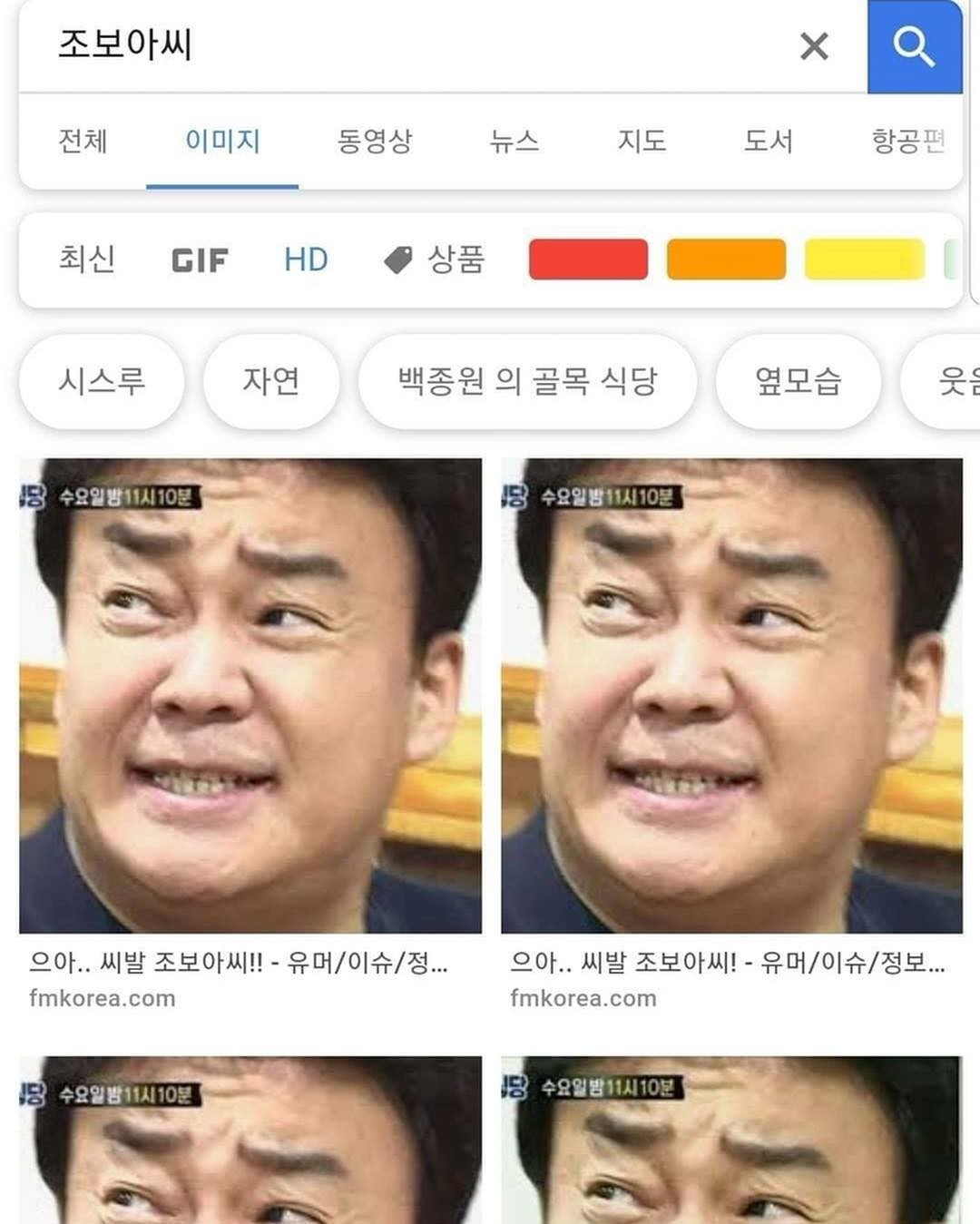980x1224 pixels.
Task: Apply the 상품 filter
Action: point(436,260)
